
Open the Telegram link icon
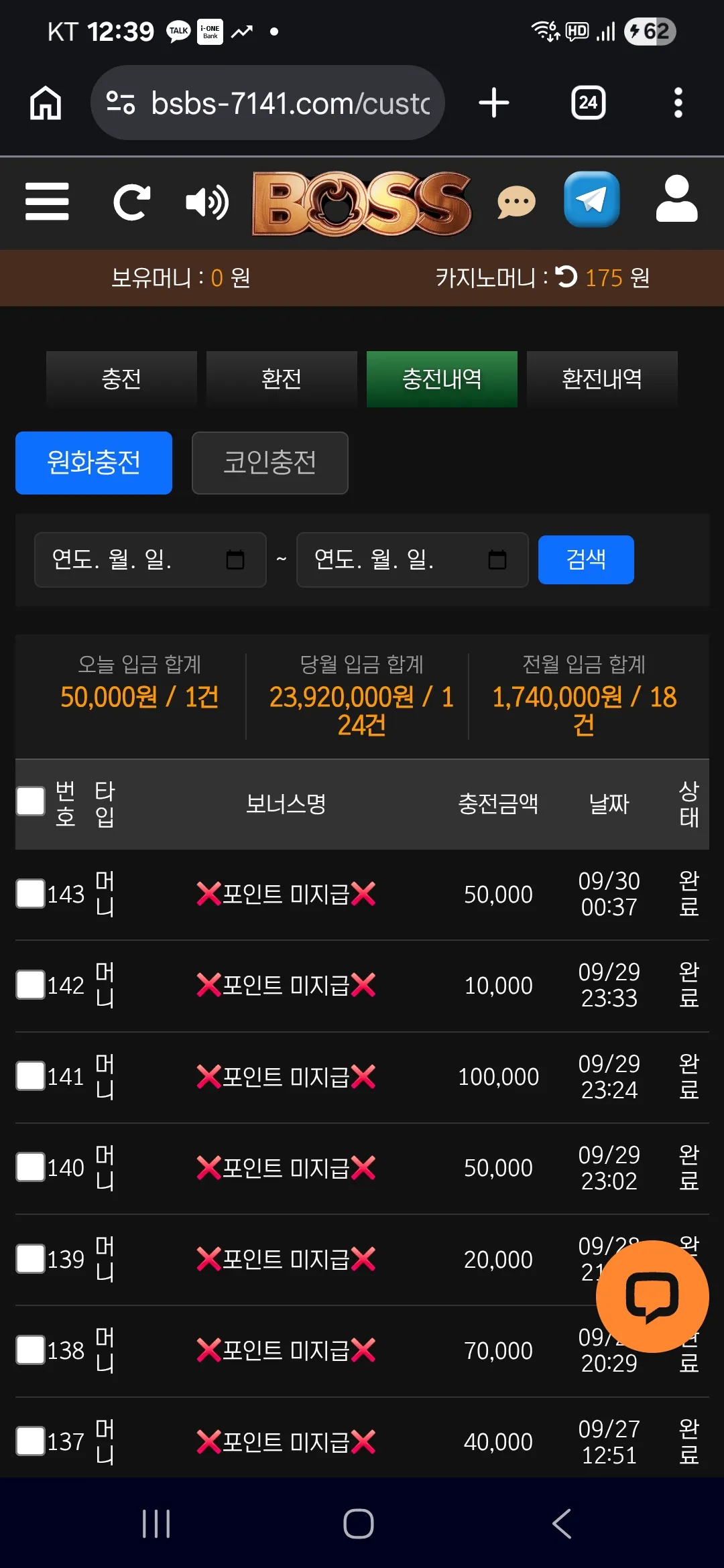click(x=591, y=200)
